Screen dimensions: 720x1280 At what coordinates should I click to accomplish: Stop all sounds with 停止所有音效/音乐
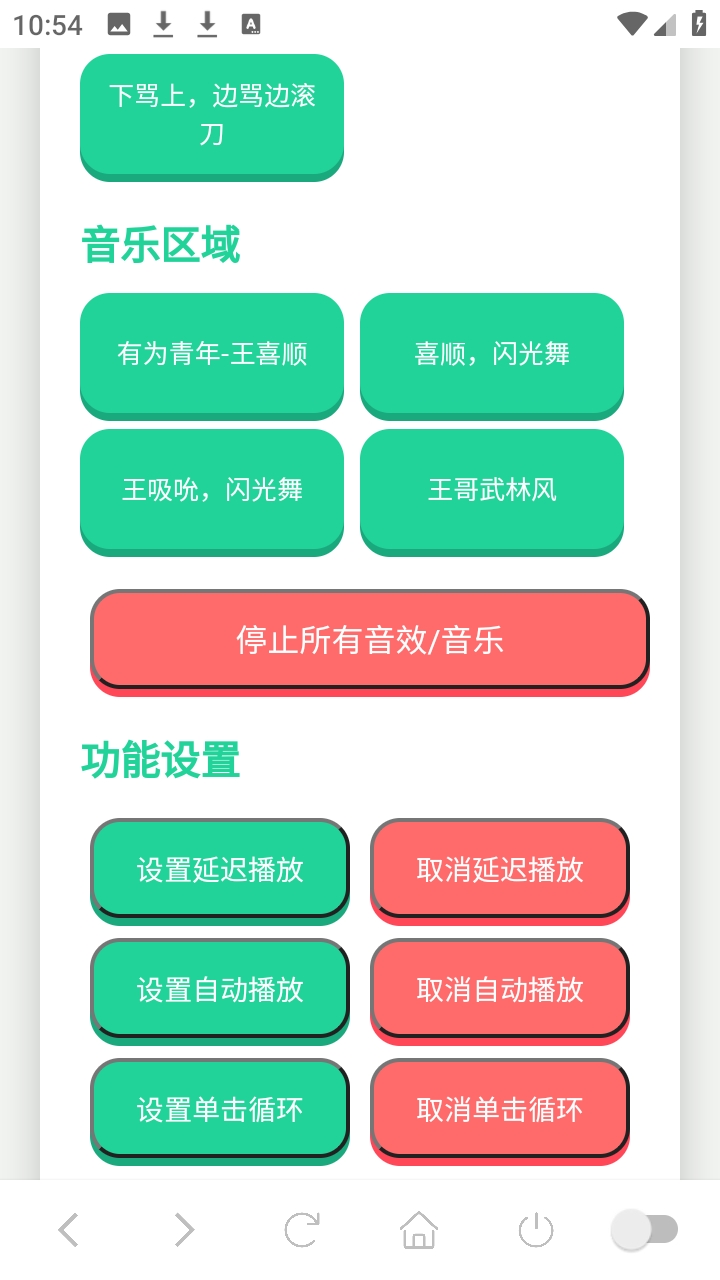point(370,640)
